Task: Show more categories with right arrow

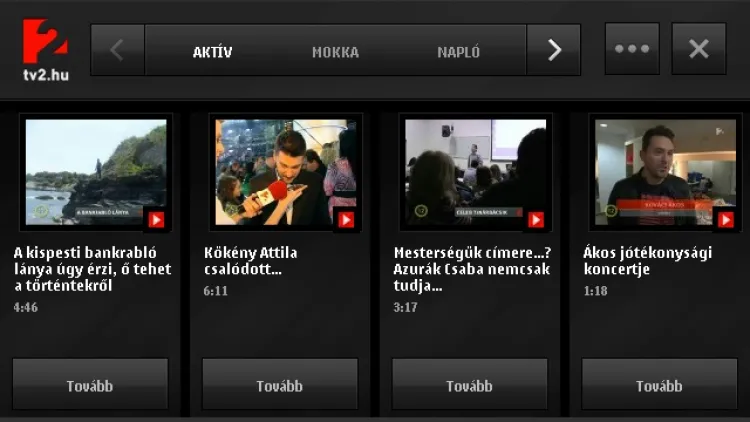Action: [554, 50]
